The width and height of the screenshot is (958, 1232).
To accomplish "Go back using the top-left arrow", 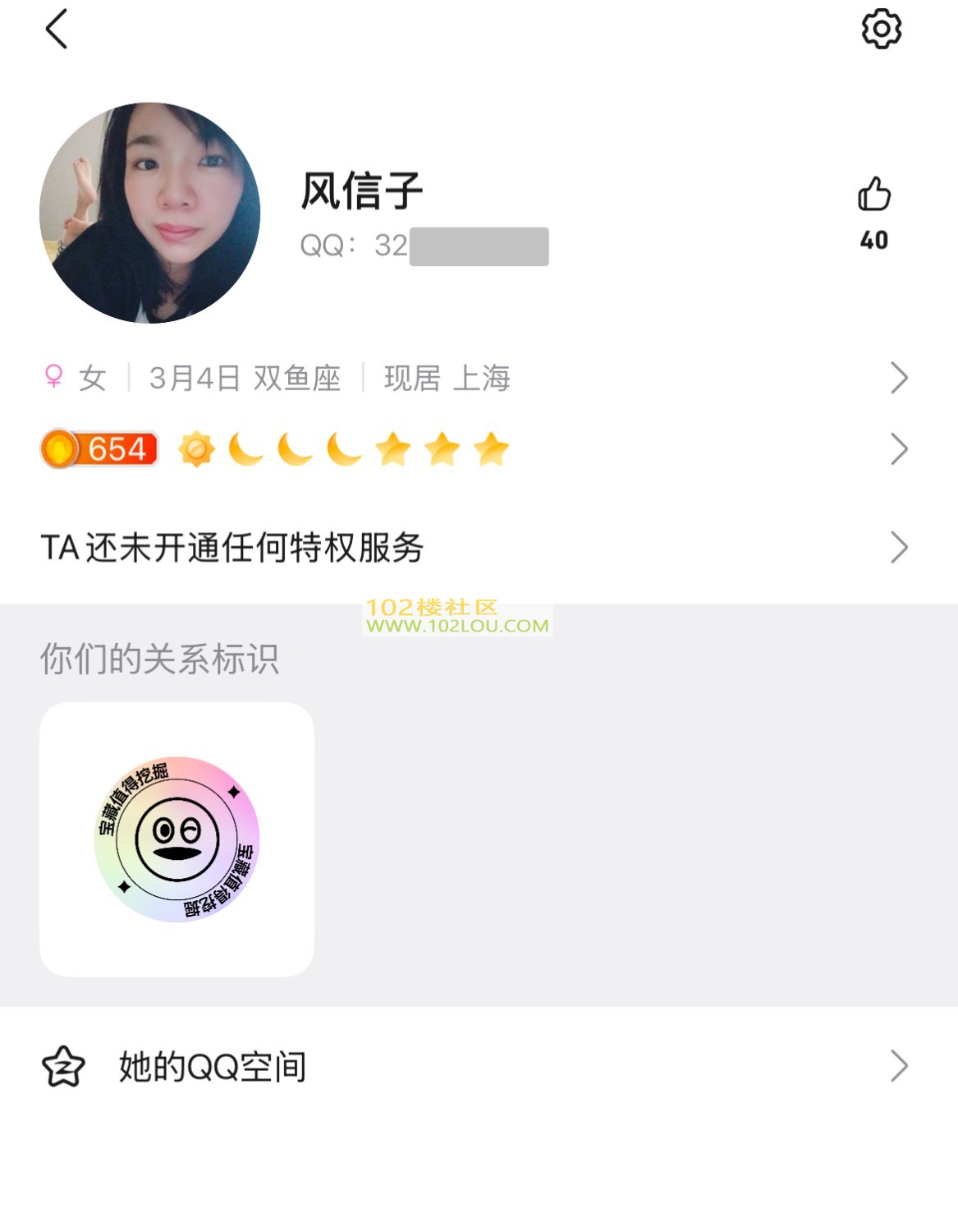I will coord(56,30).
